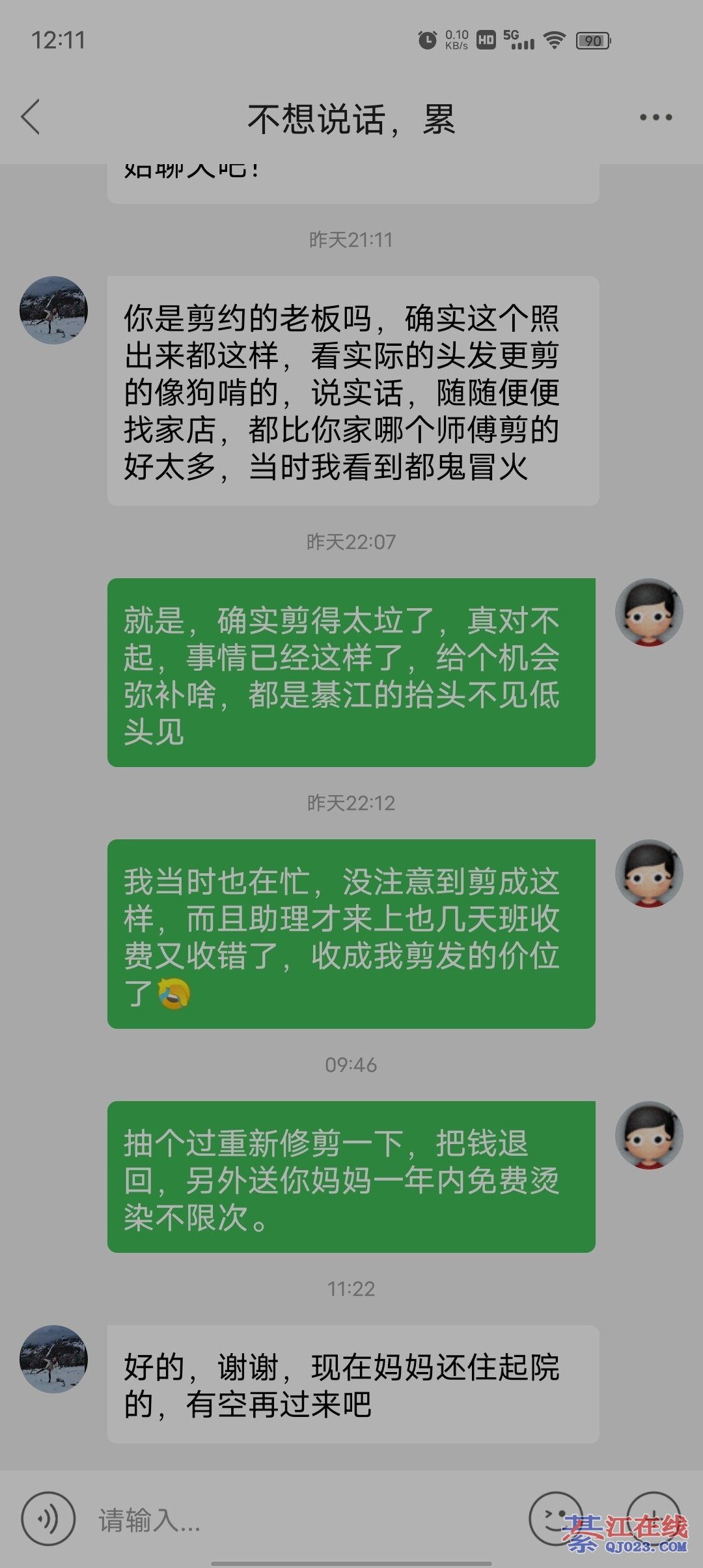Open the three-dot chat options menu
The width and height of the screenshot is (703, 1568).
coord(655,118)
